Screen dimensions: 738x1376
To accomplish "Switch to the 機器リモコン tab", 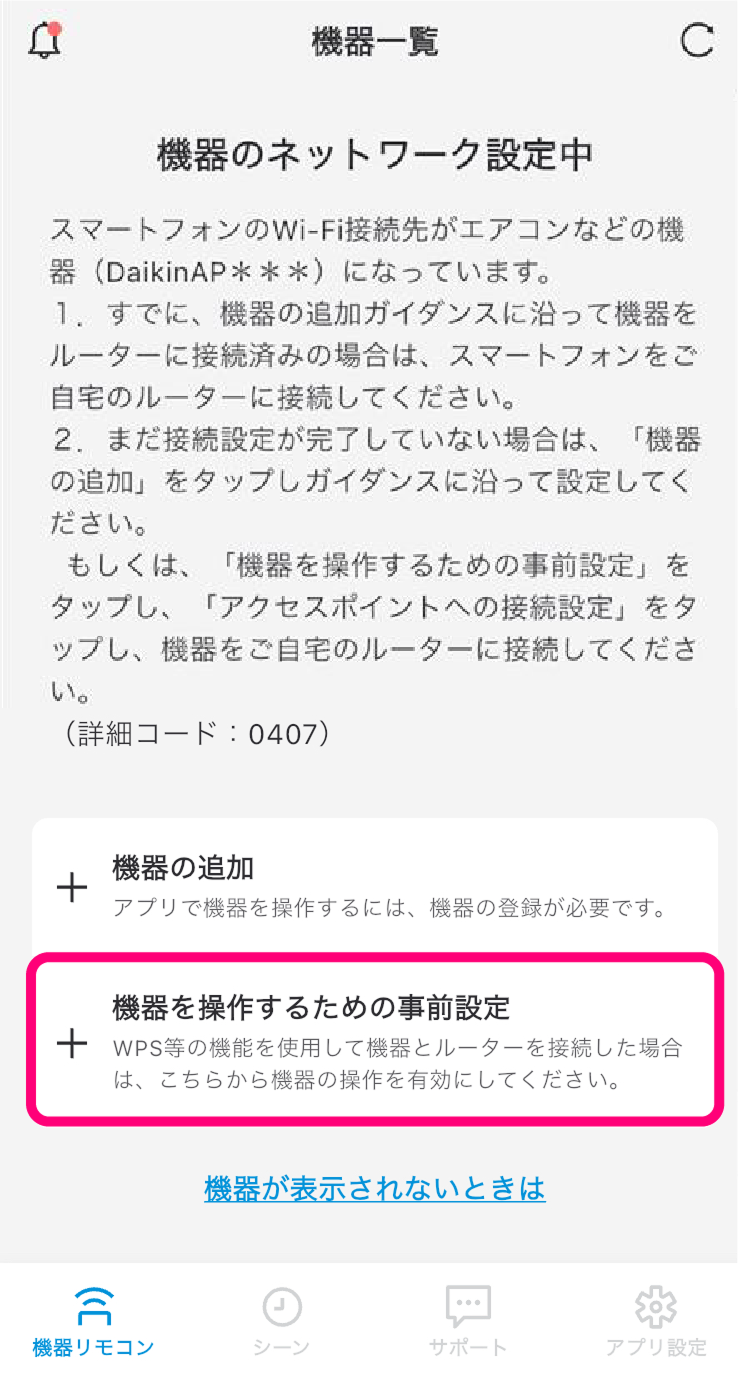I will tap(93, 1320).
